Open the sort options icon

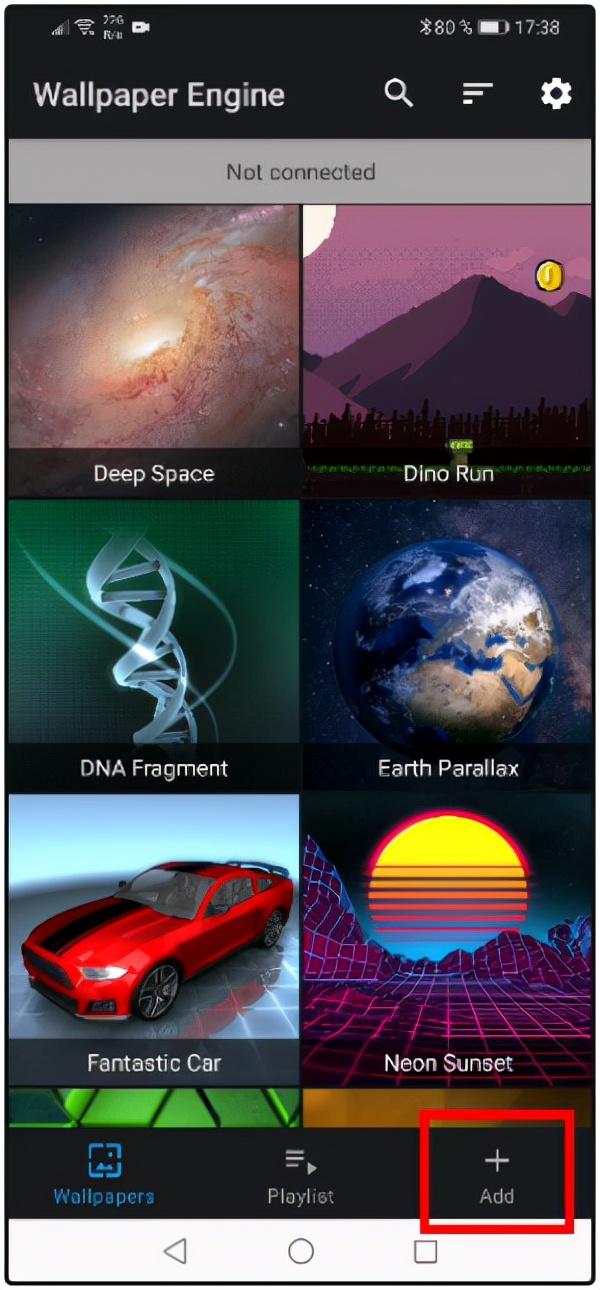pos(478,94)
